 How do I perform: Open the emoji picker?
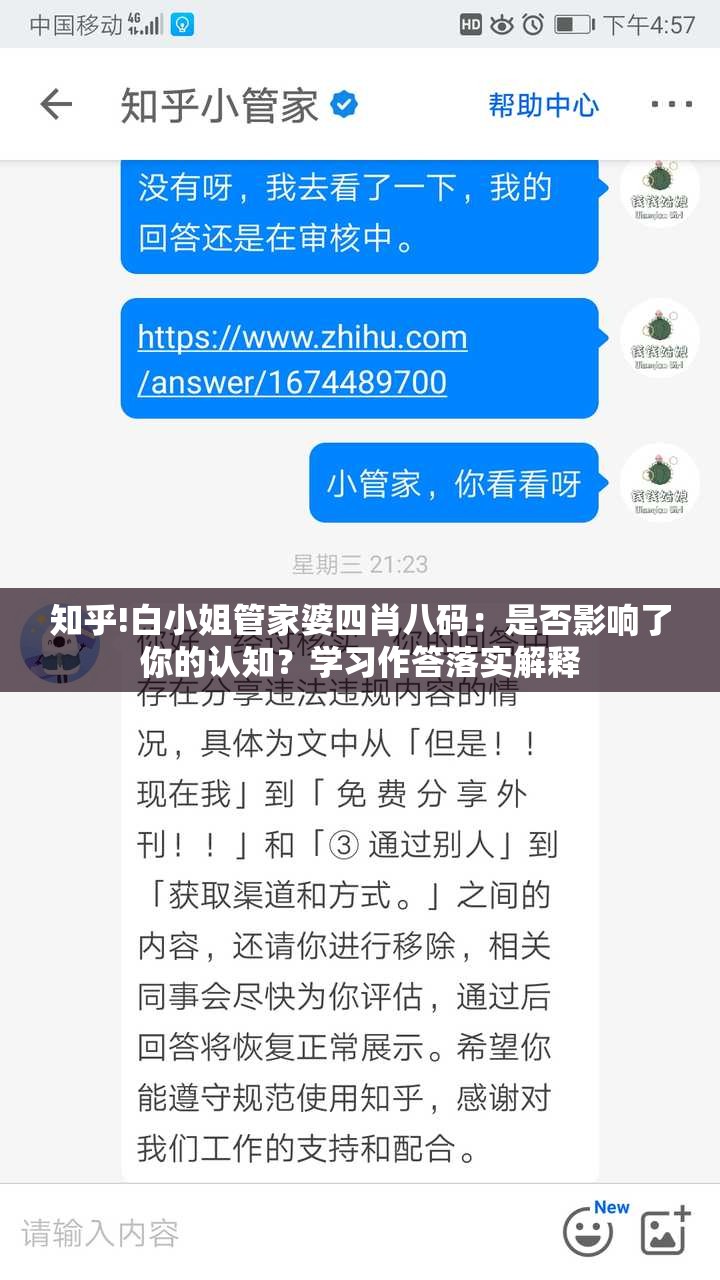click(x=590, y=1232)
